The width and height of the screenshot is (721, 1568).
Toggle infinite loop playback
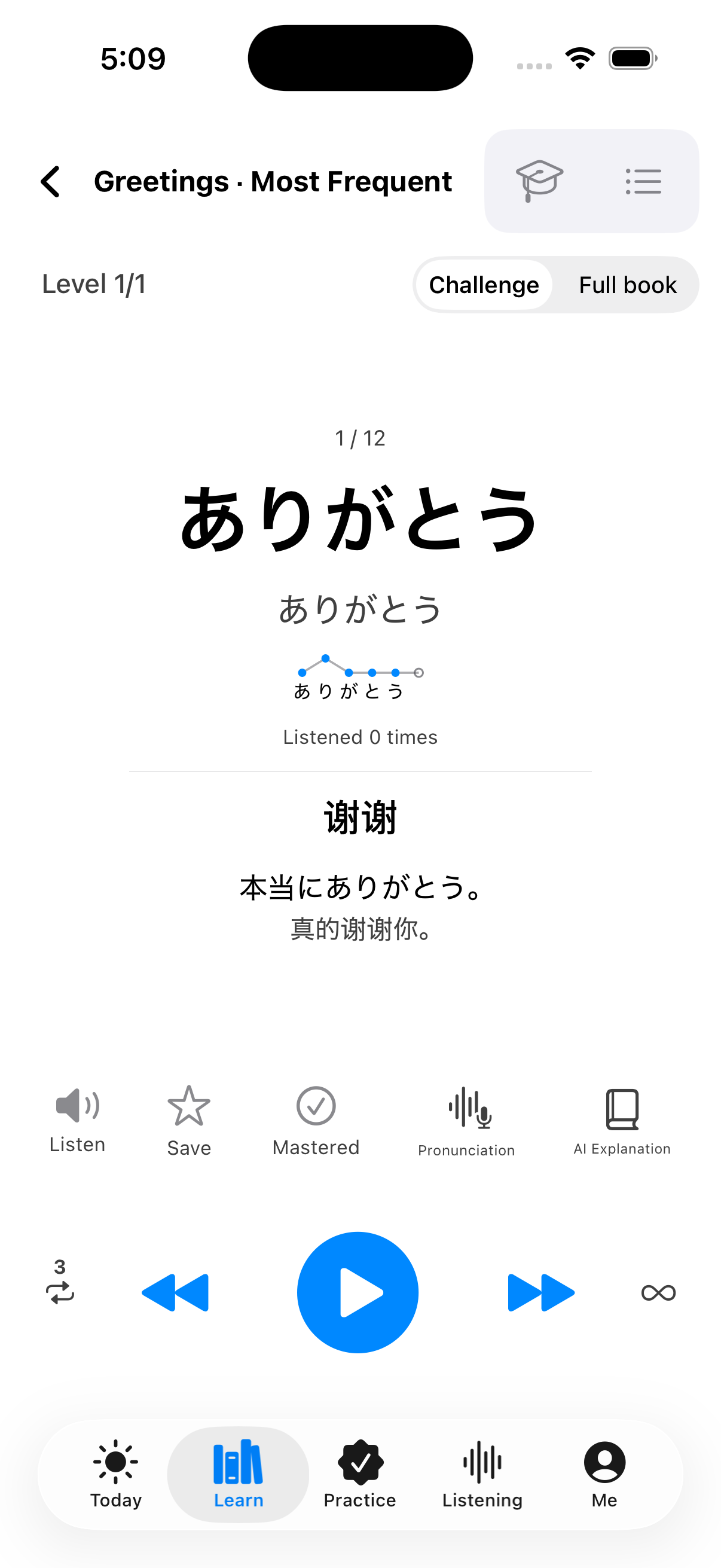pos(658,1292)
